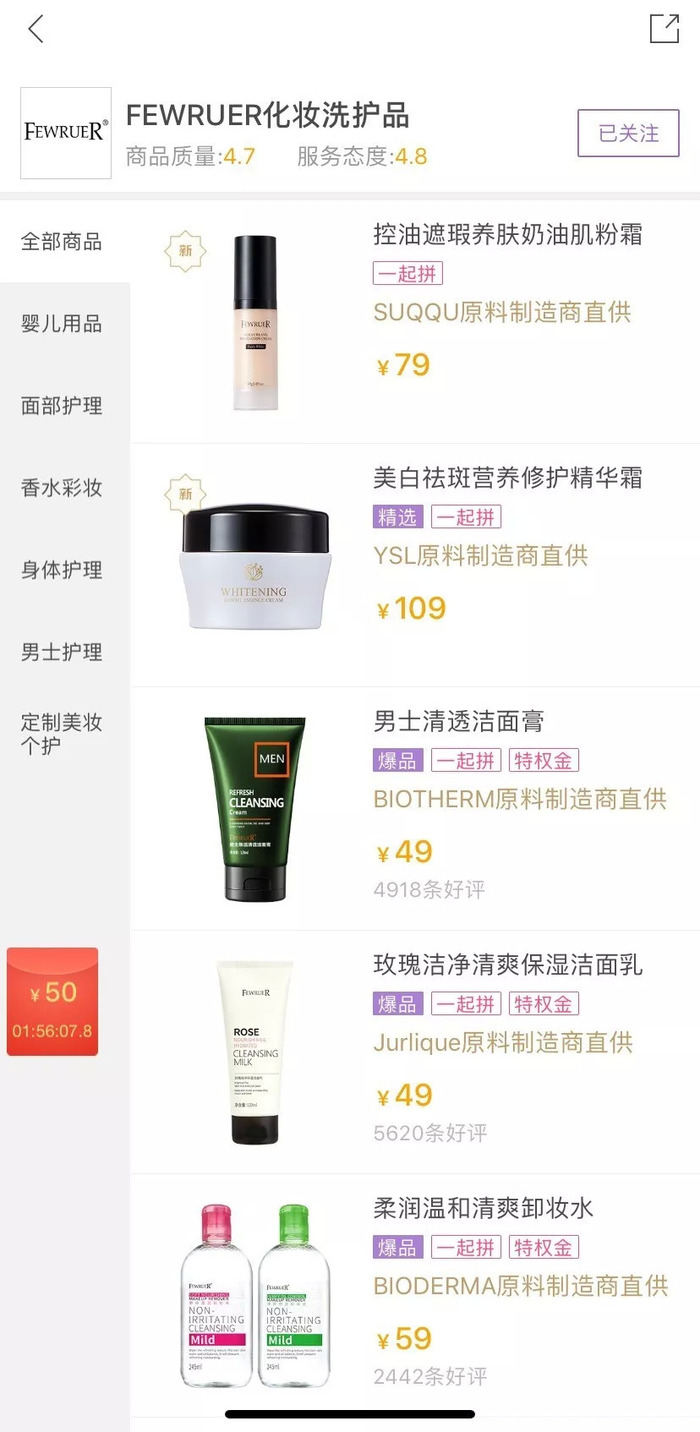View the 玫瑰洁净清爽保湿洁面乳 item

(x=507, y=965)
